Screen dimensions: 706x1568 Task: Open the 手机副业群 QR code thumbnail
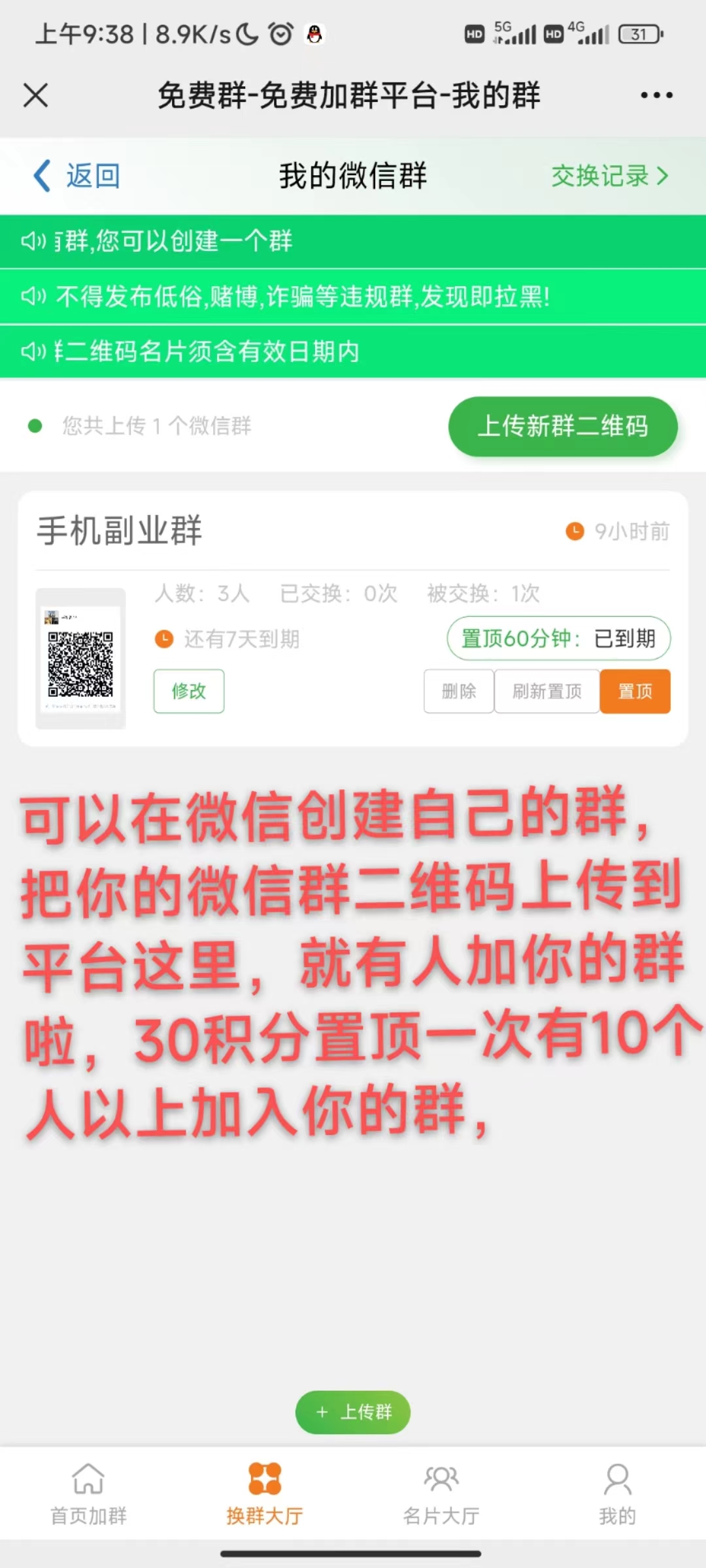point(80,659)
